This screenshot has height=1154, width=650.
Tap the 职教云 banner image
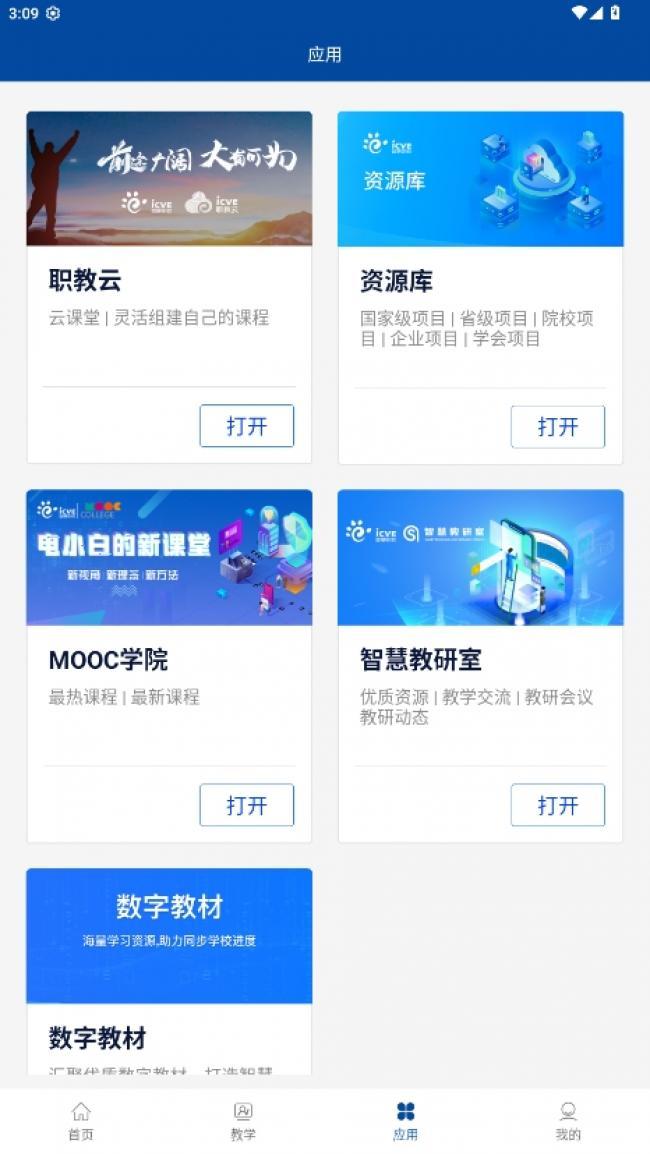(169, 179)
